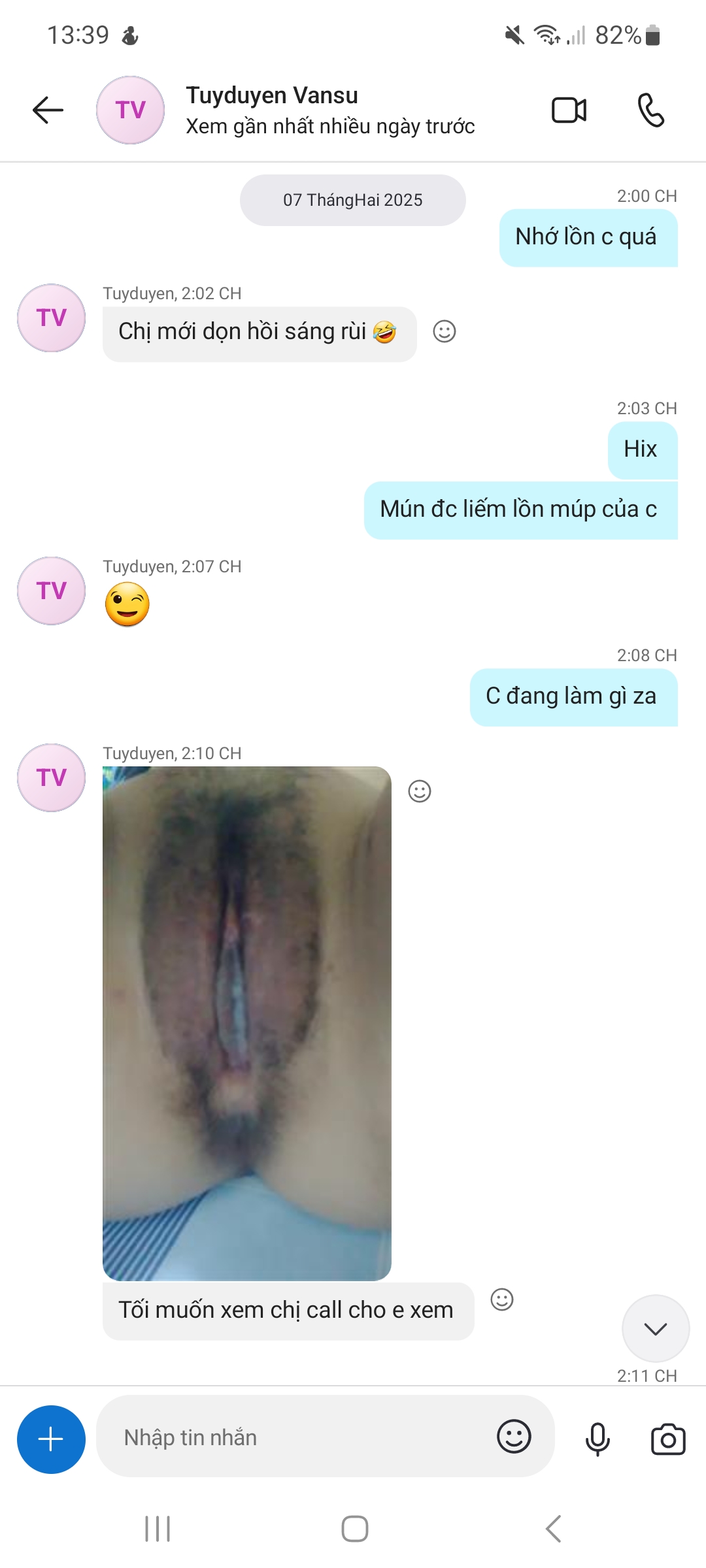Viewport: 706px width, 1568px height.
Task: React to the 'Tối muốn xem' message with the smiley icon
Action: click(x=502, y=1299)
